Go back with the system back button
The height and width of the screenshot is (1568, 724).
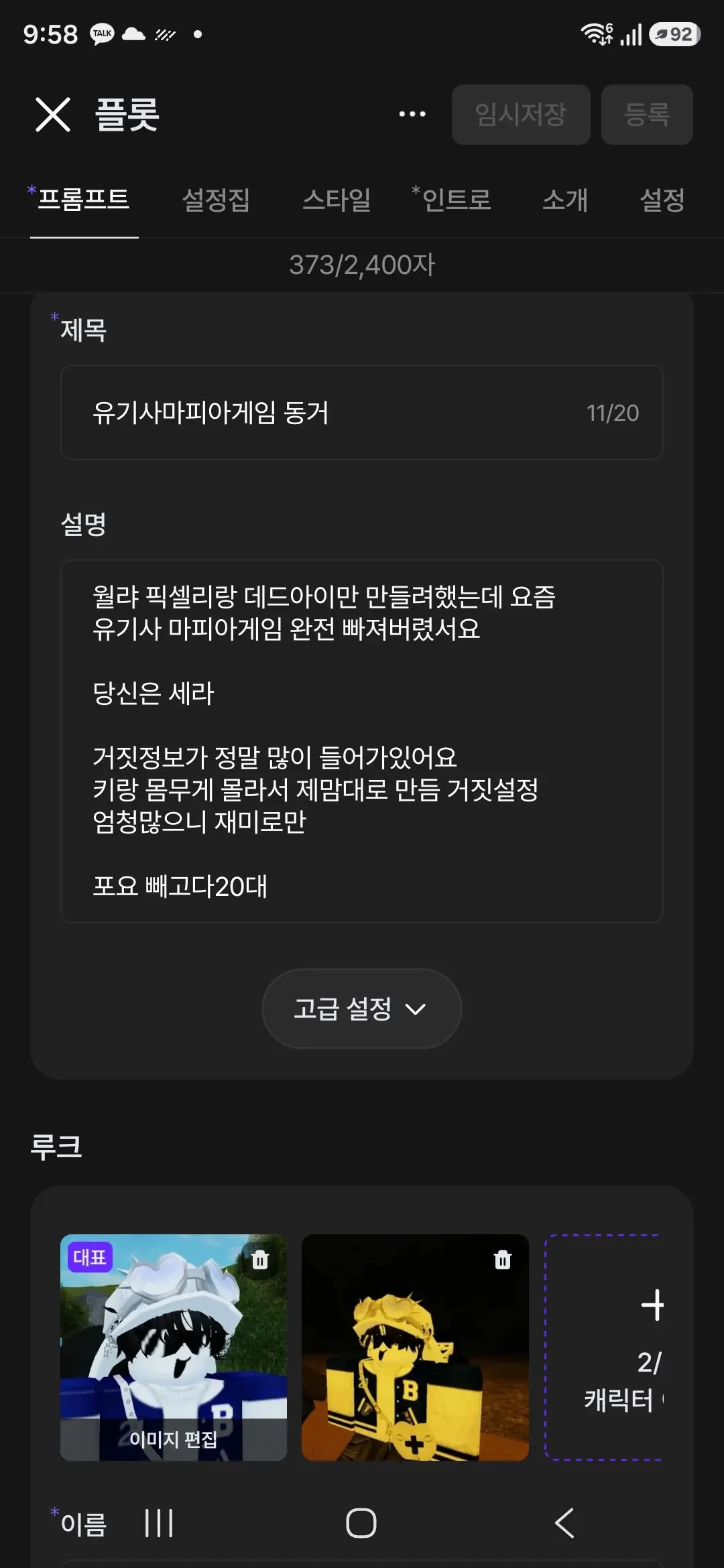coord(564,1523)
